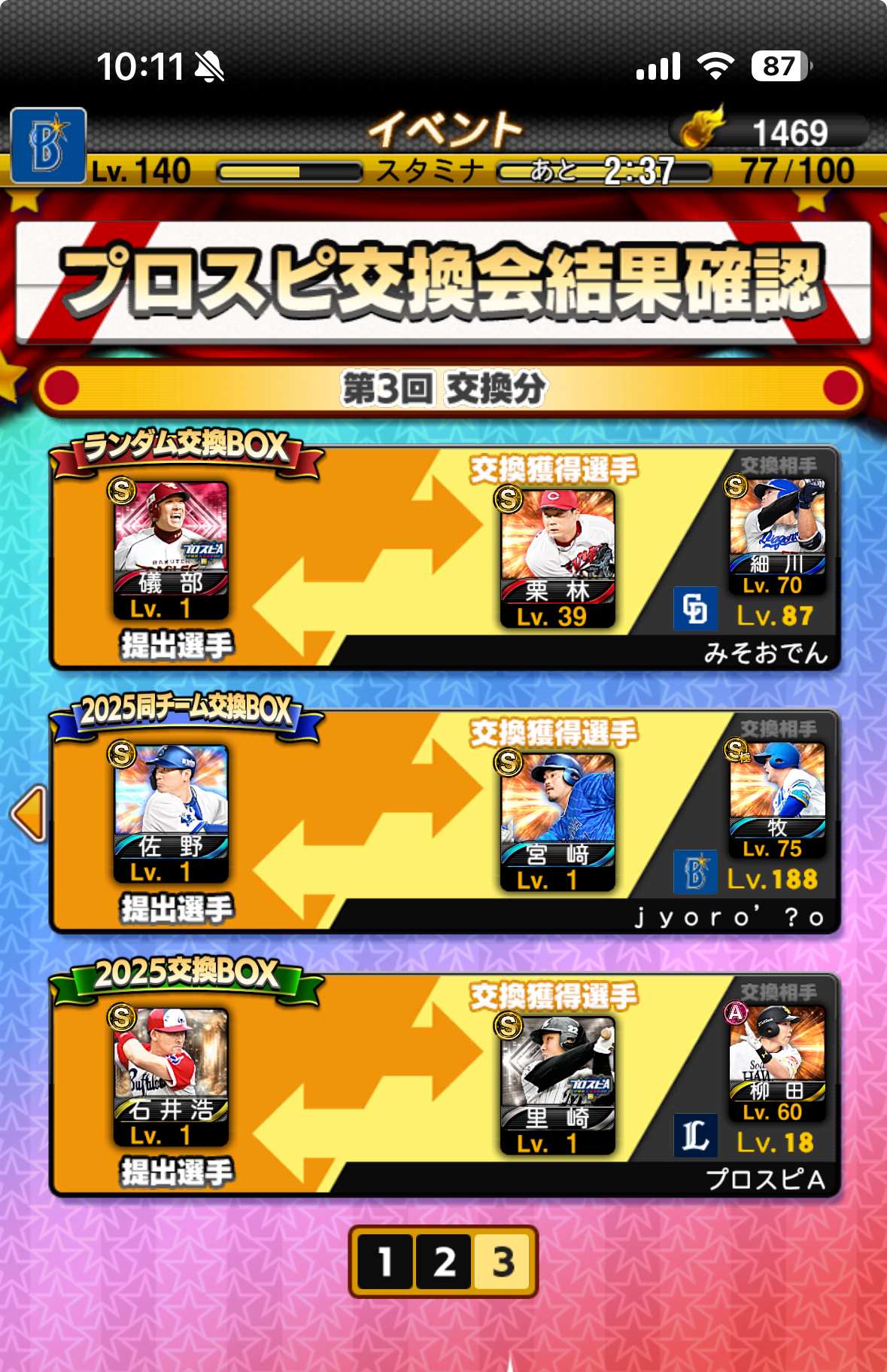Go to the previous exchange round with left arrow

30,814
